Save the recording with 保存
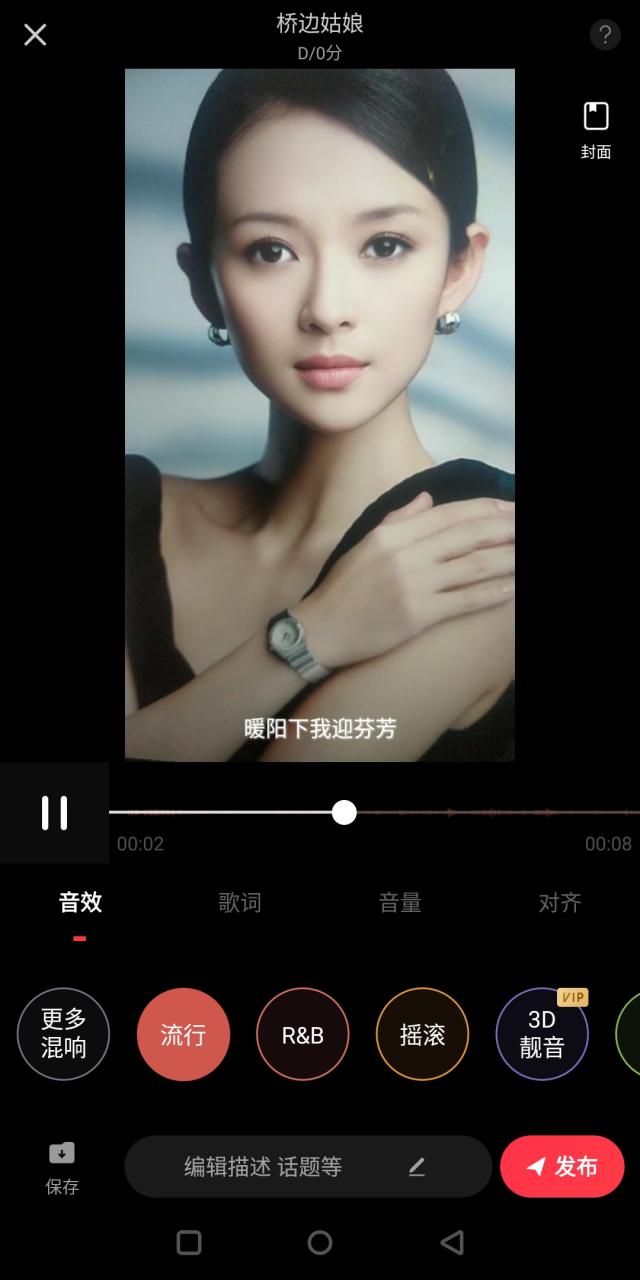Image resolution: width=640 pixels, height=1280 pixels. [62, 1168]
